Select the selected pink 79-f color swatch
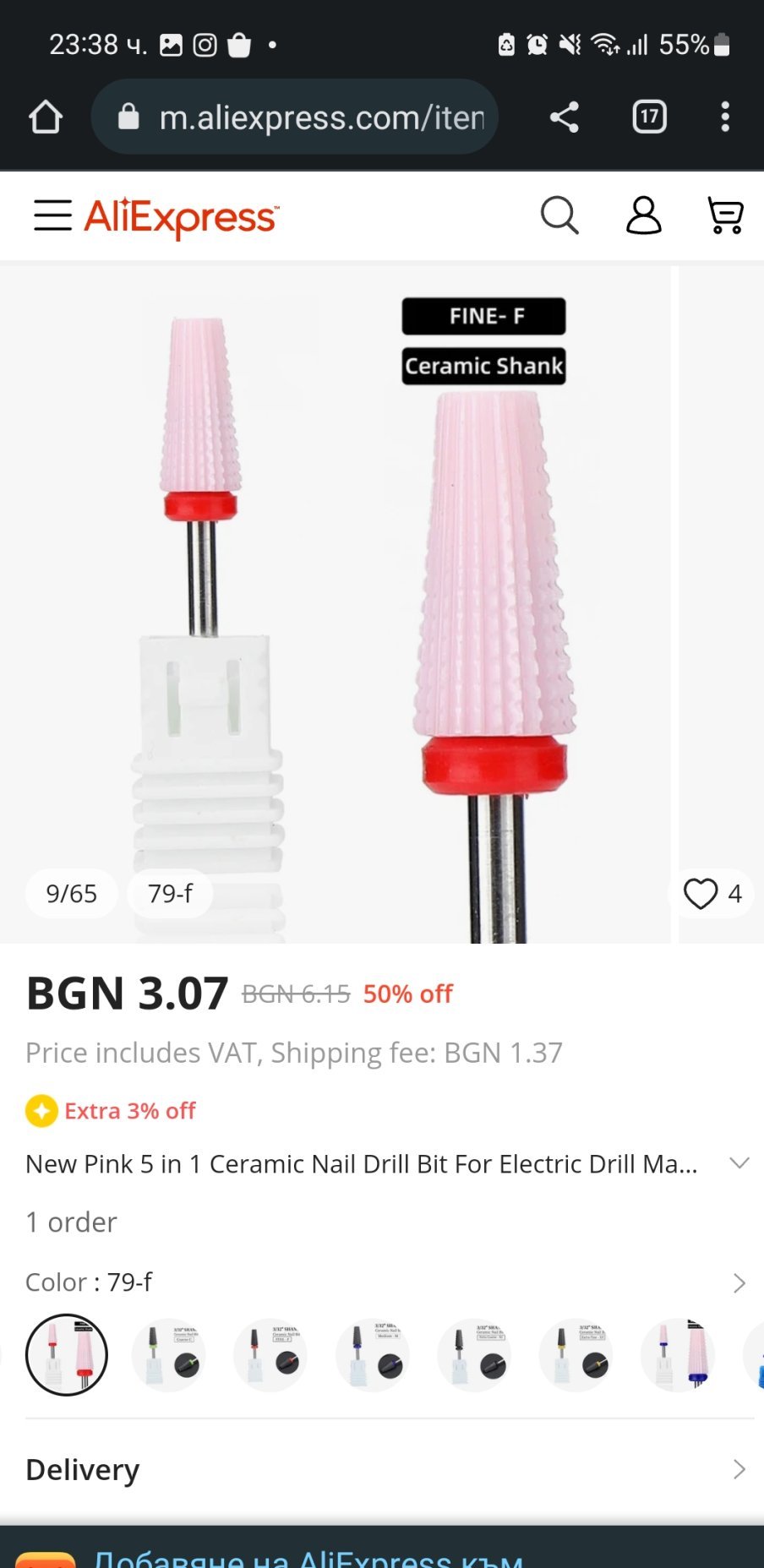This screenshot has width=764, height=1568. tap(67, 1355)
